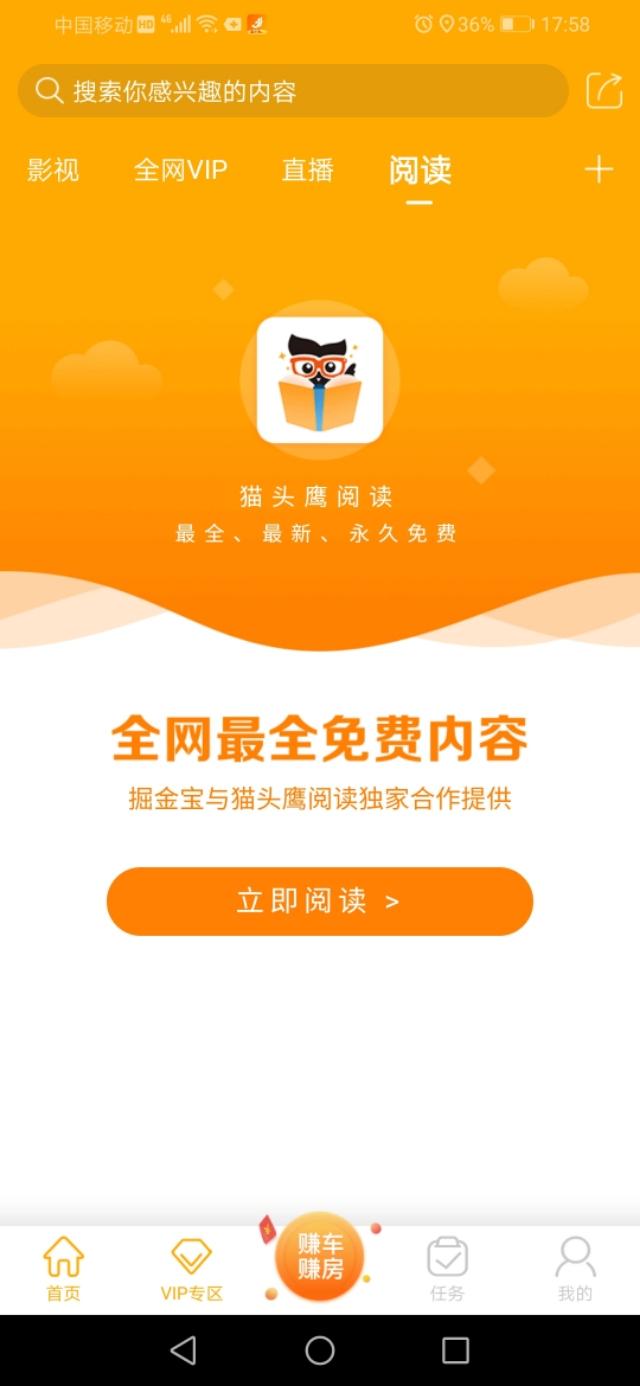Switch to the 全网VIP tab
This screenshot has width=640, height=1386.
click(181, 170)
